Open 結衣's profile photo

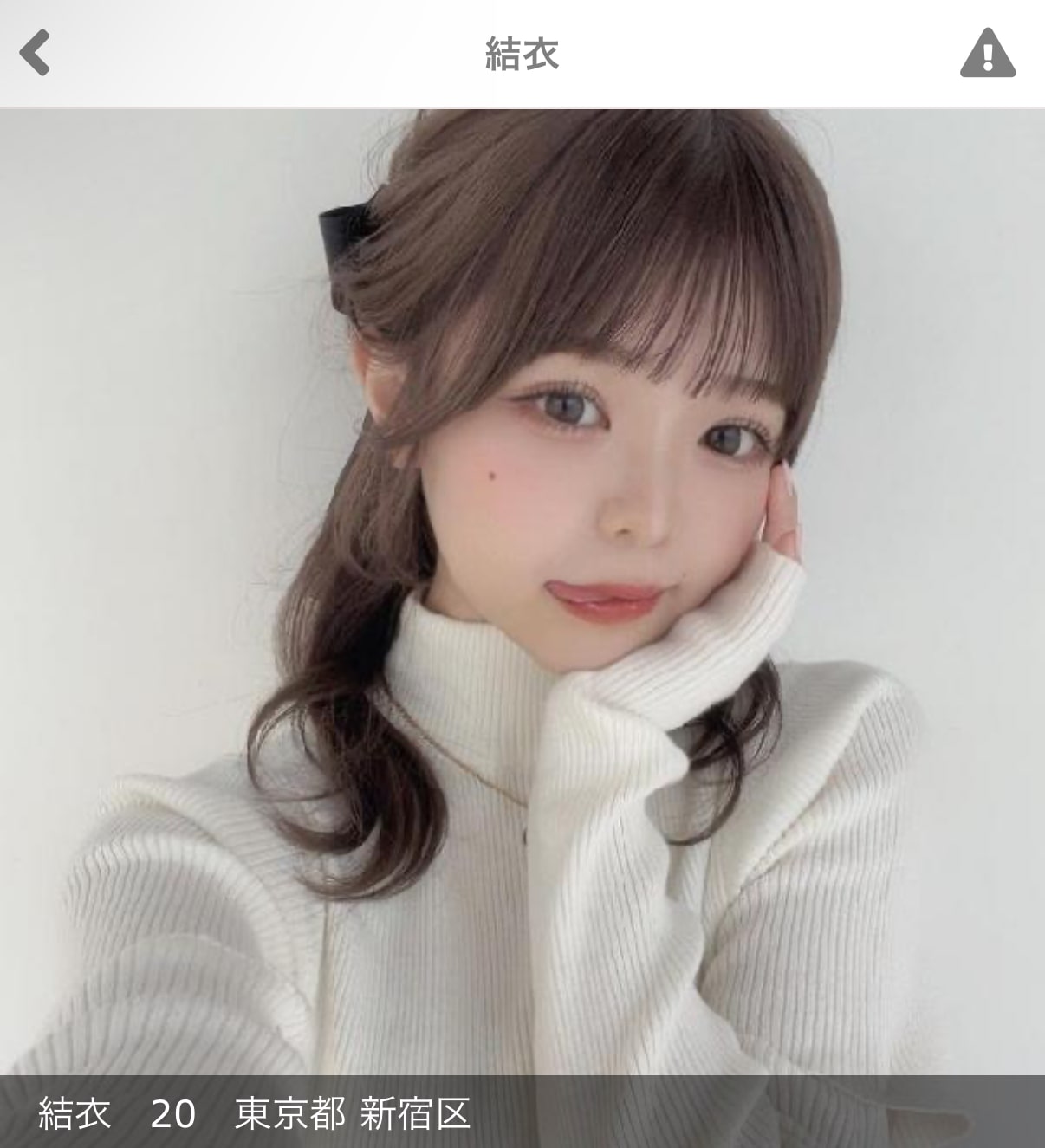tap(522, 589)
